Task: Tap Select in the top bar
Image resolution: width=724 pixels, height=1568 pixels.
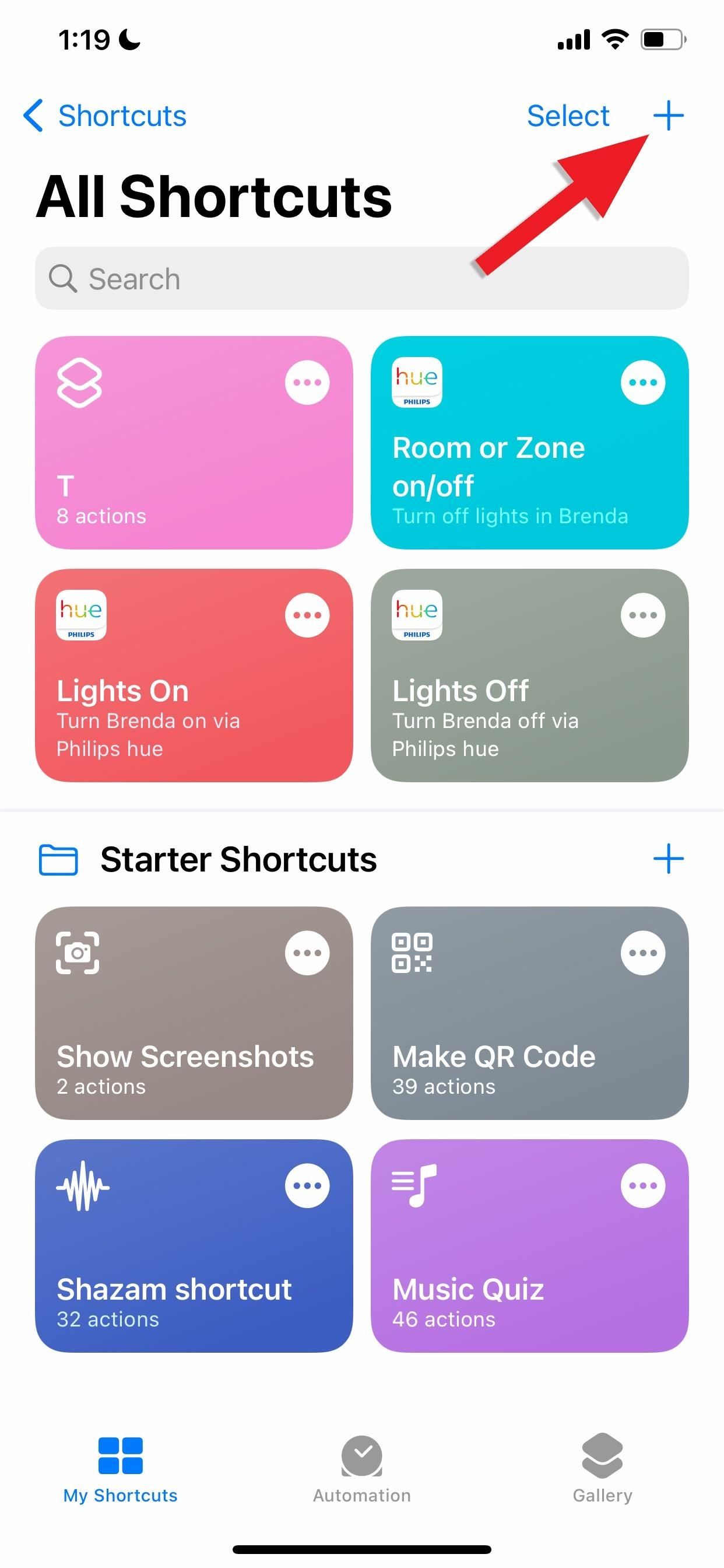Action: (x=568, y=116)
